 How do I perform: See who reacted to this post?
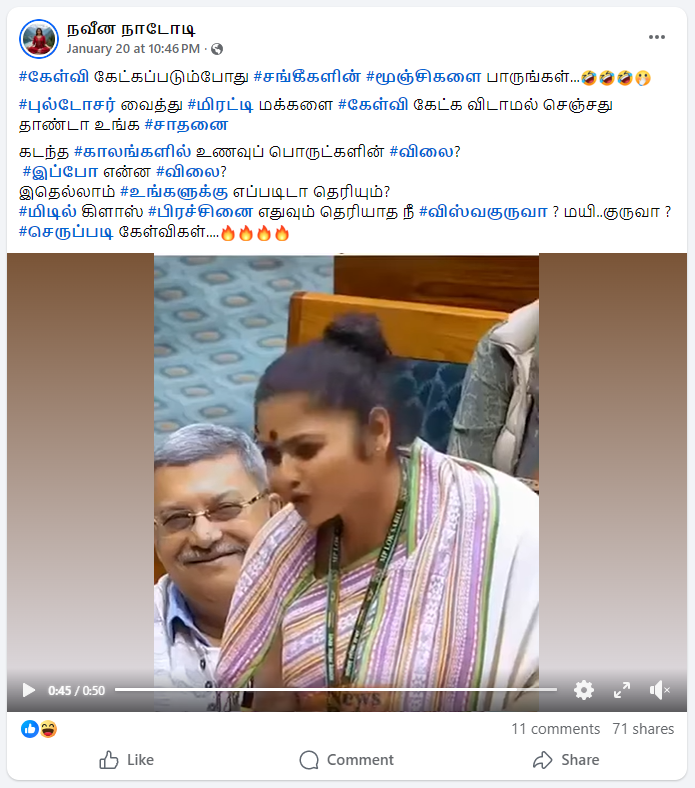click(x=39, y=729)
